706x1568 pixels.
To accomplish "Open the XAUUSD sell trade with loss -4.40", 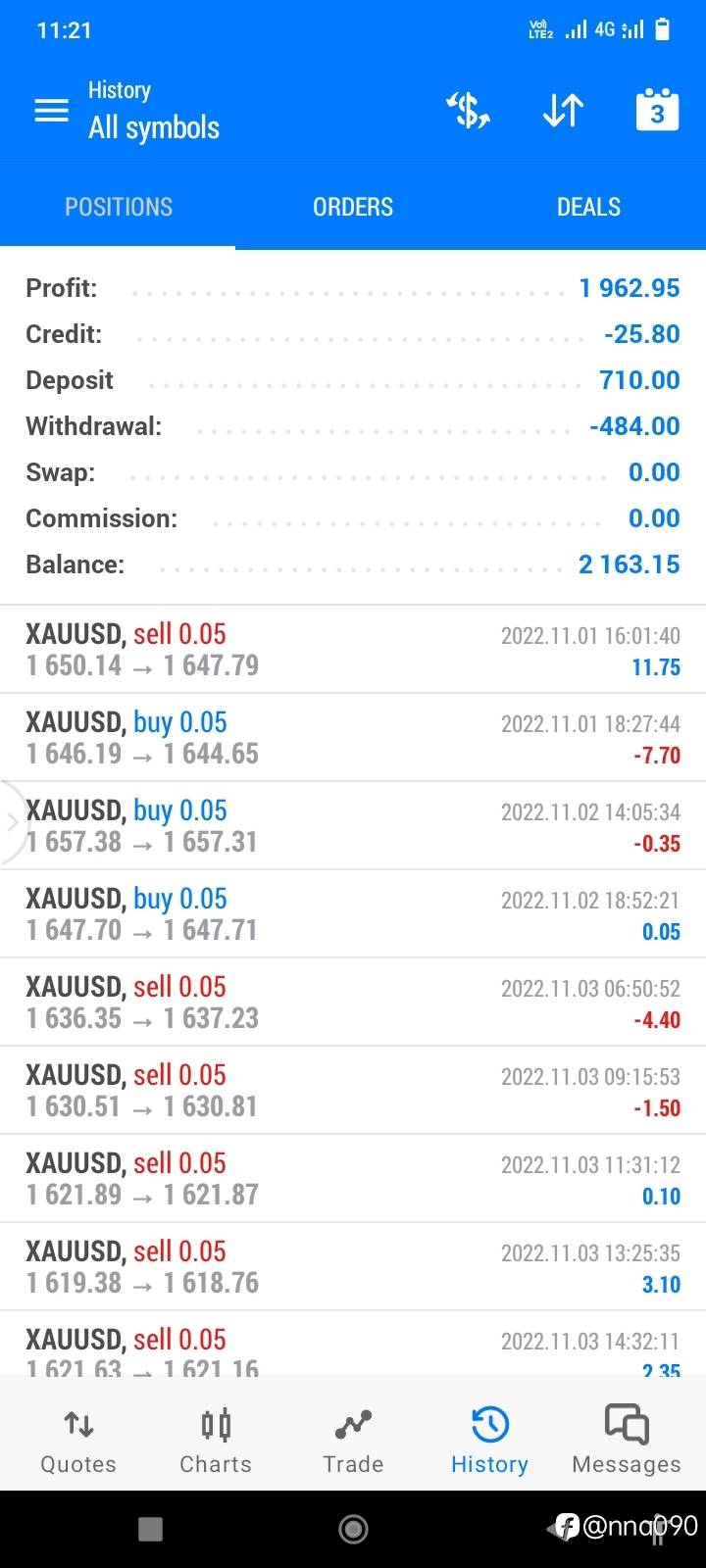I will (353, 1003).
